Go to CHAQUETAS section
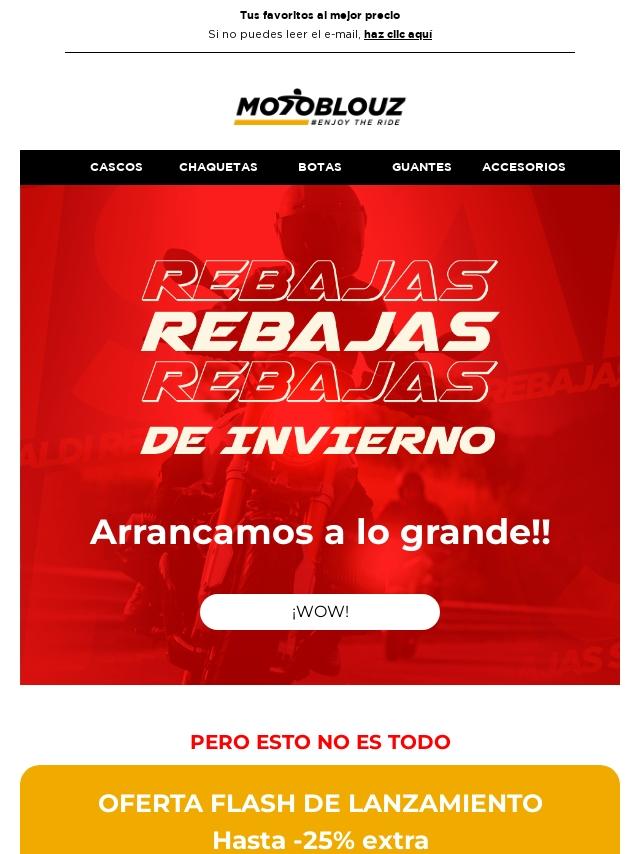640x854 pixels. coord(218,167)
